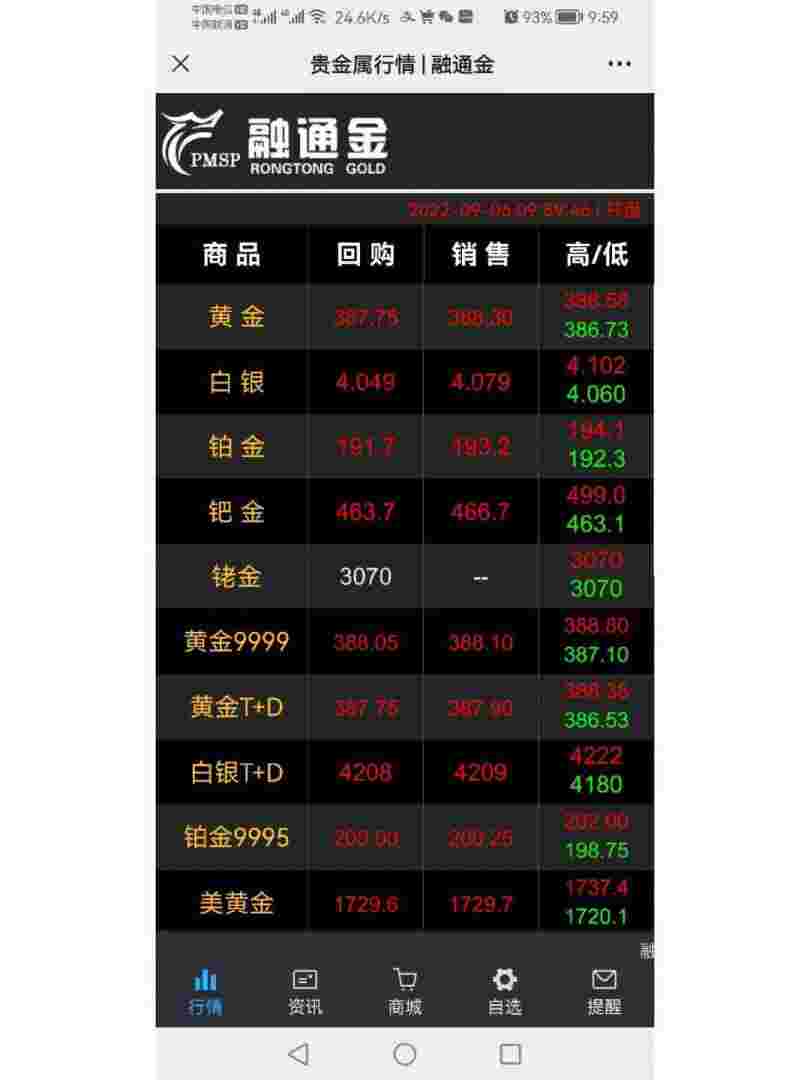Tap the X to exit the page
Viewport: 810px width, 1080px height.
(x=181, y=64)
